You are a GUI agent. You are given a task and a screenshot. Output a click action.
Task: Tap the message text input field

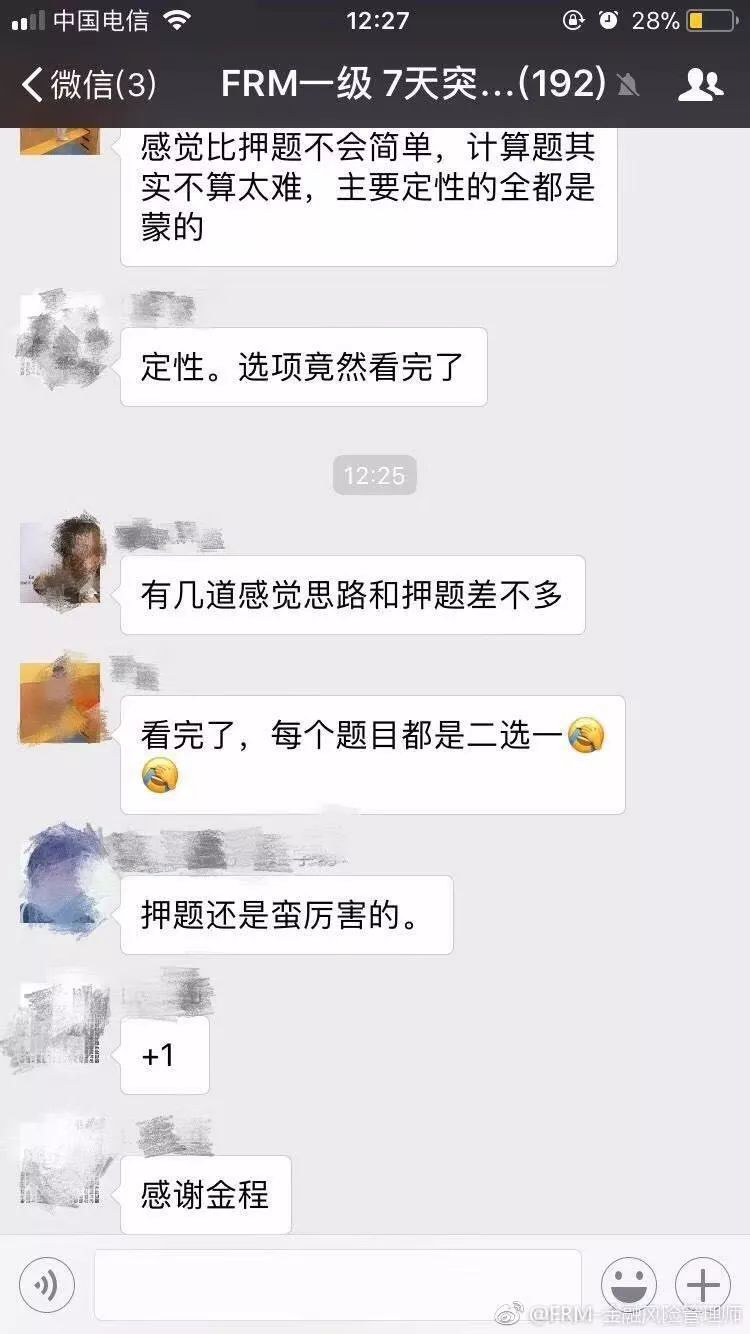pyautogui.click(x=338, y=1285)
